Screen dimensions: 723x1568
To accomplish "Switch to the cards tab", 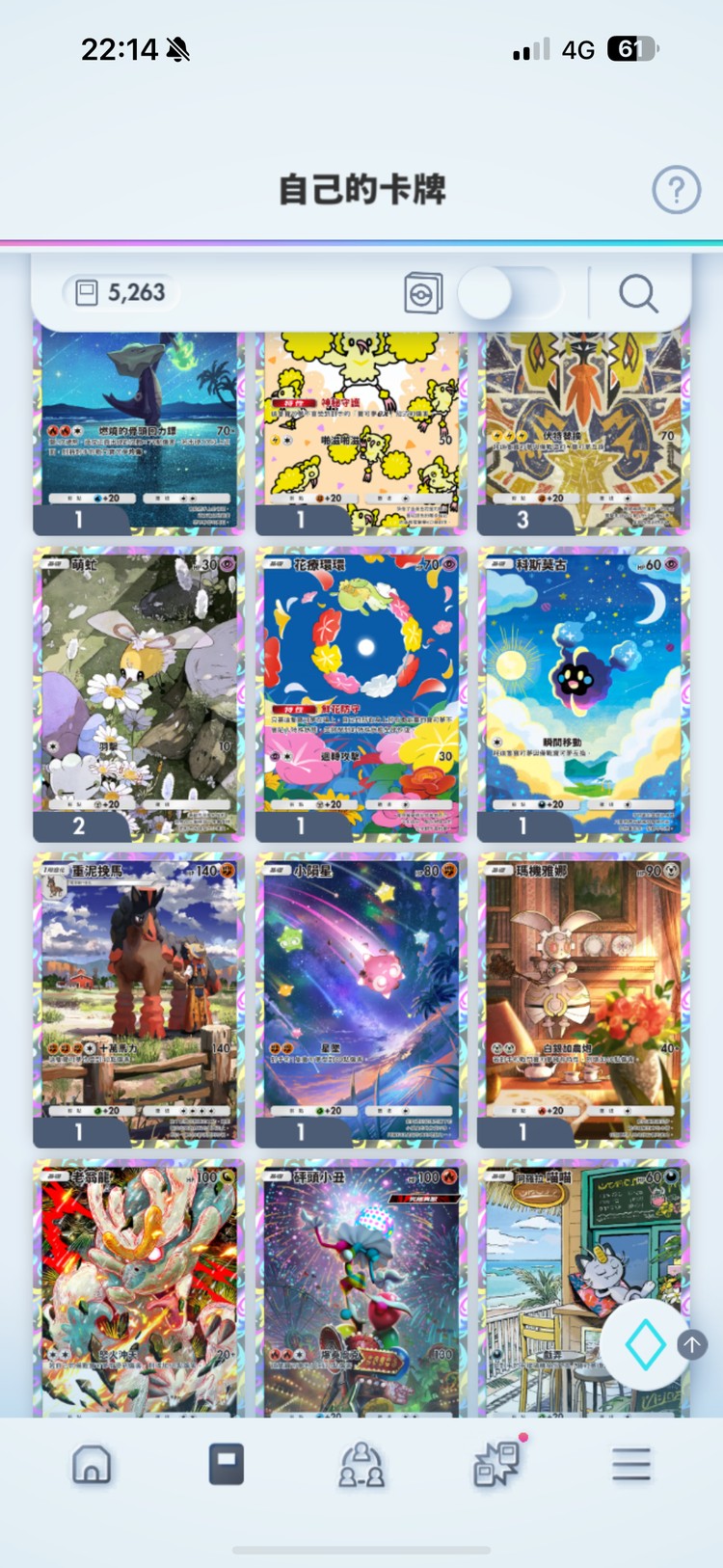I will click(x=227, y=1465).
